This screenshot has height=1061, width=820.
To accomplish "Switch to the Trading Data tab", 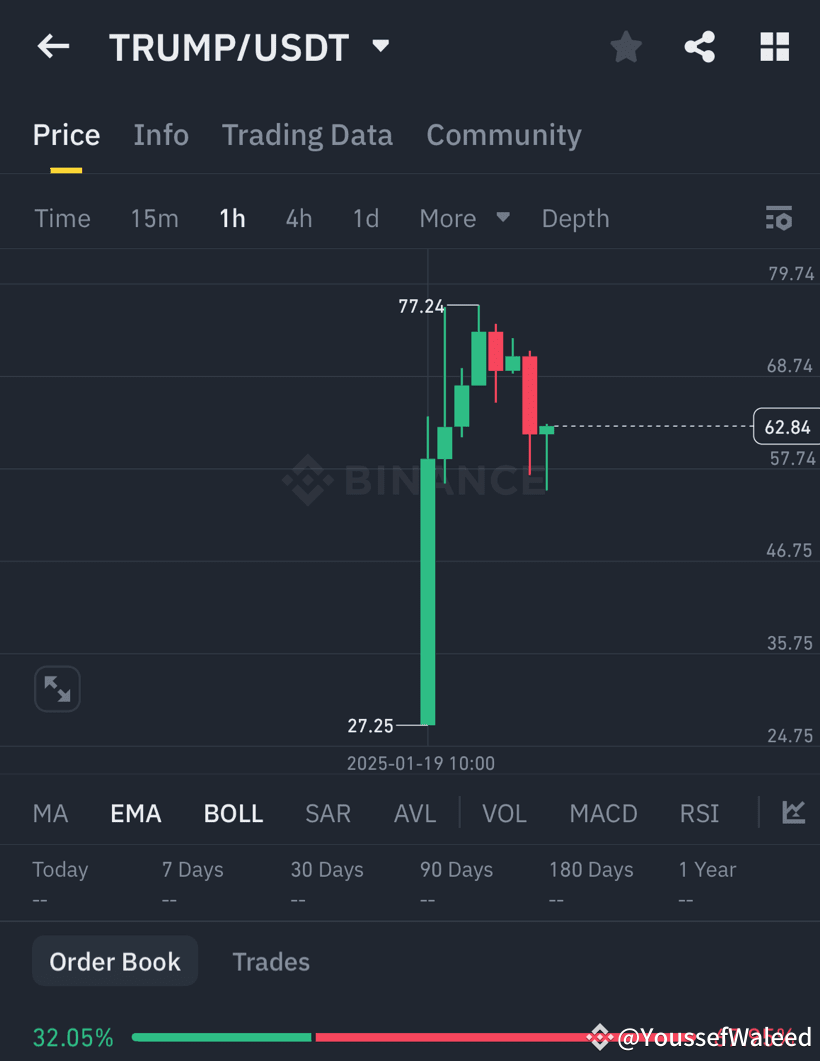I will (307, 134).
